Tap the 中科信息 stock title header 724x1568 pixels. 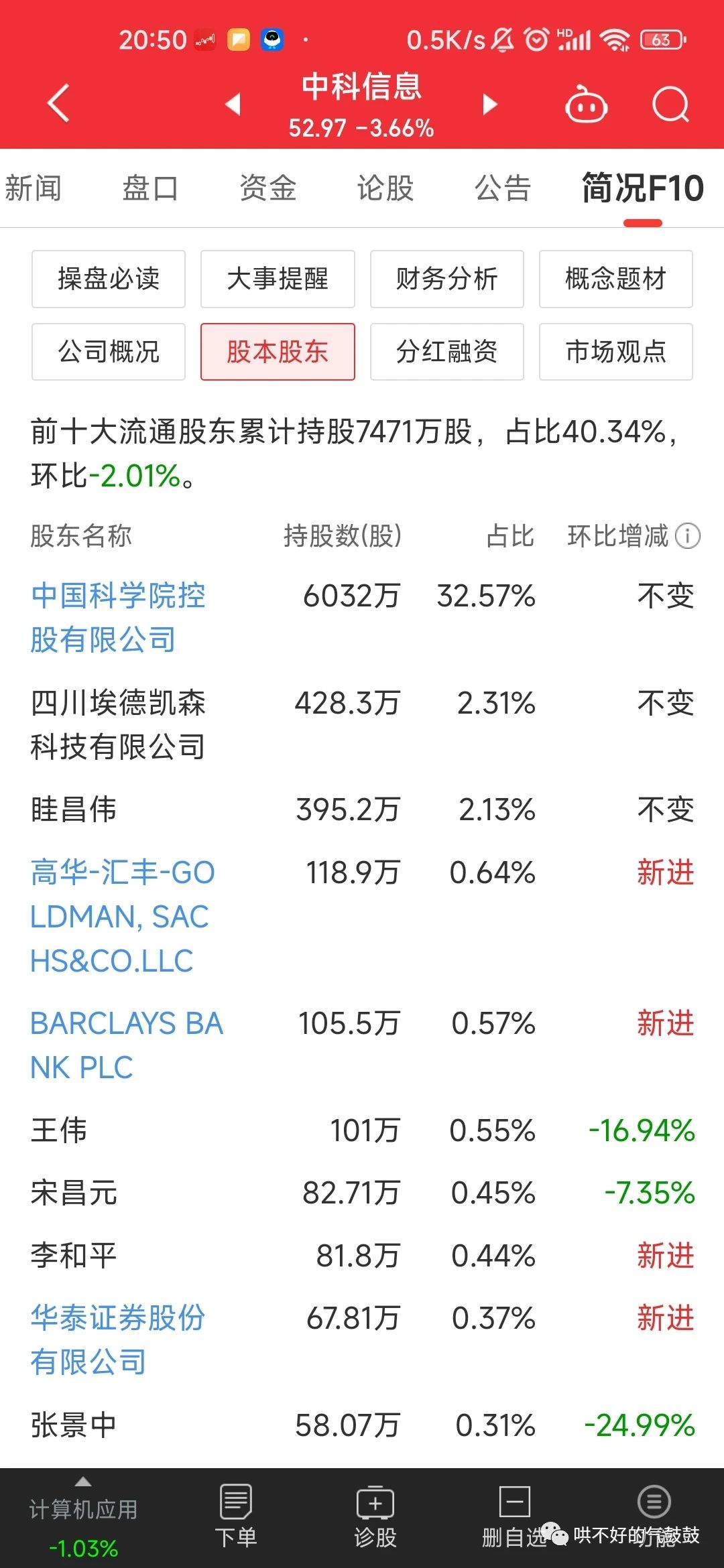click(x=361, y=90)
